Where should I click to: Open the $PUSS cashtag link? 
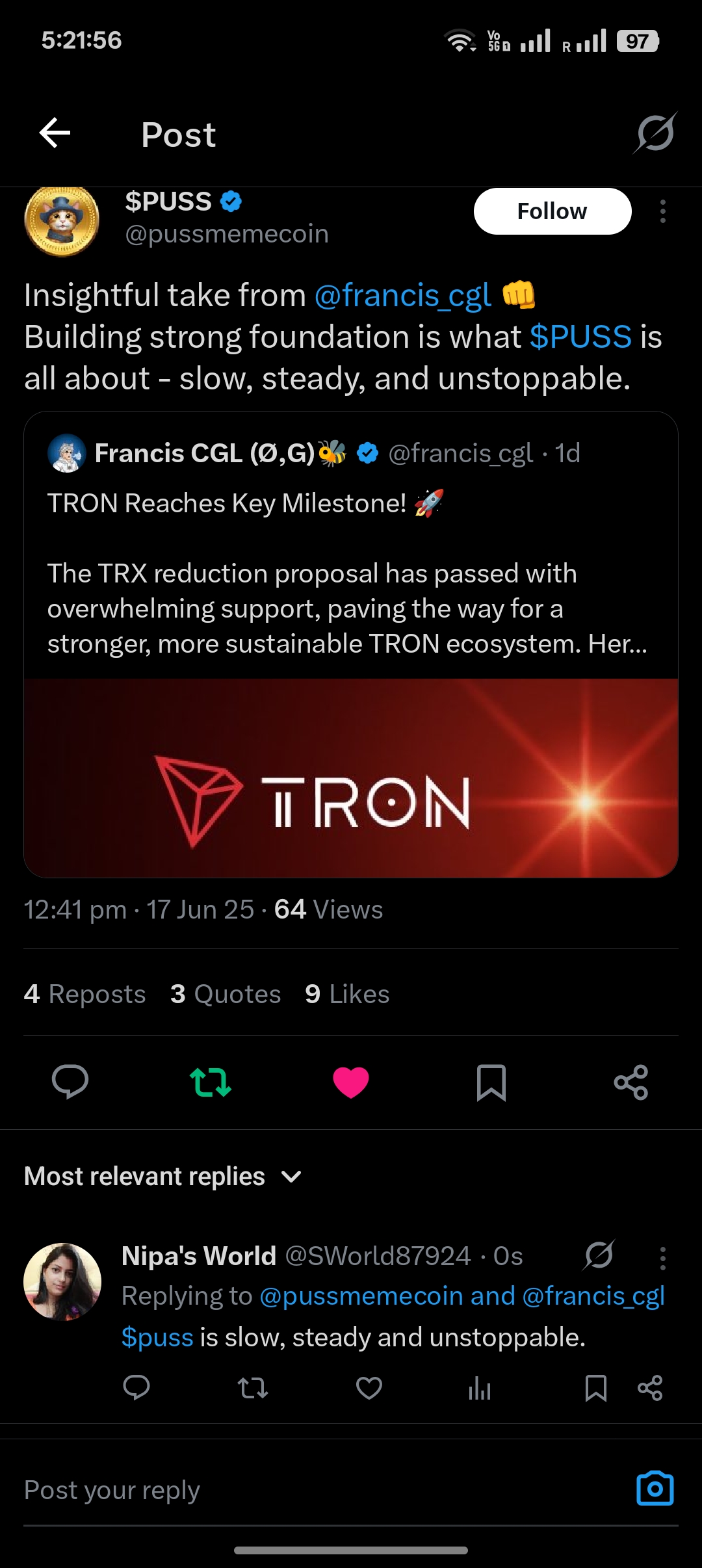tap(580, 337)
